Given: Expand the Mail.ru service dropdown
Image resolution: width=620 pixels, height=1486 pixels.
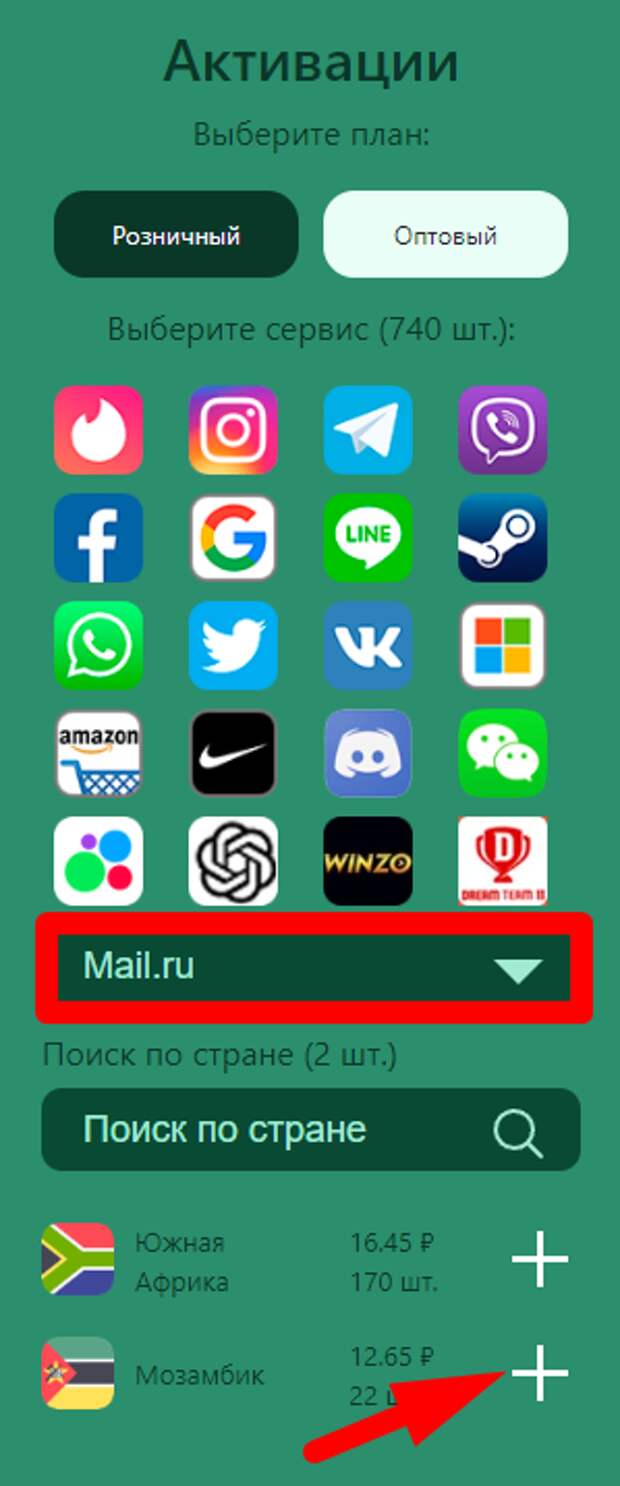Looking at the screenshot, I should click(314, 967).
